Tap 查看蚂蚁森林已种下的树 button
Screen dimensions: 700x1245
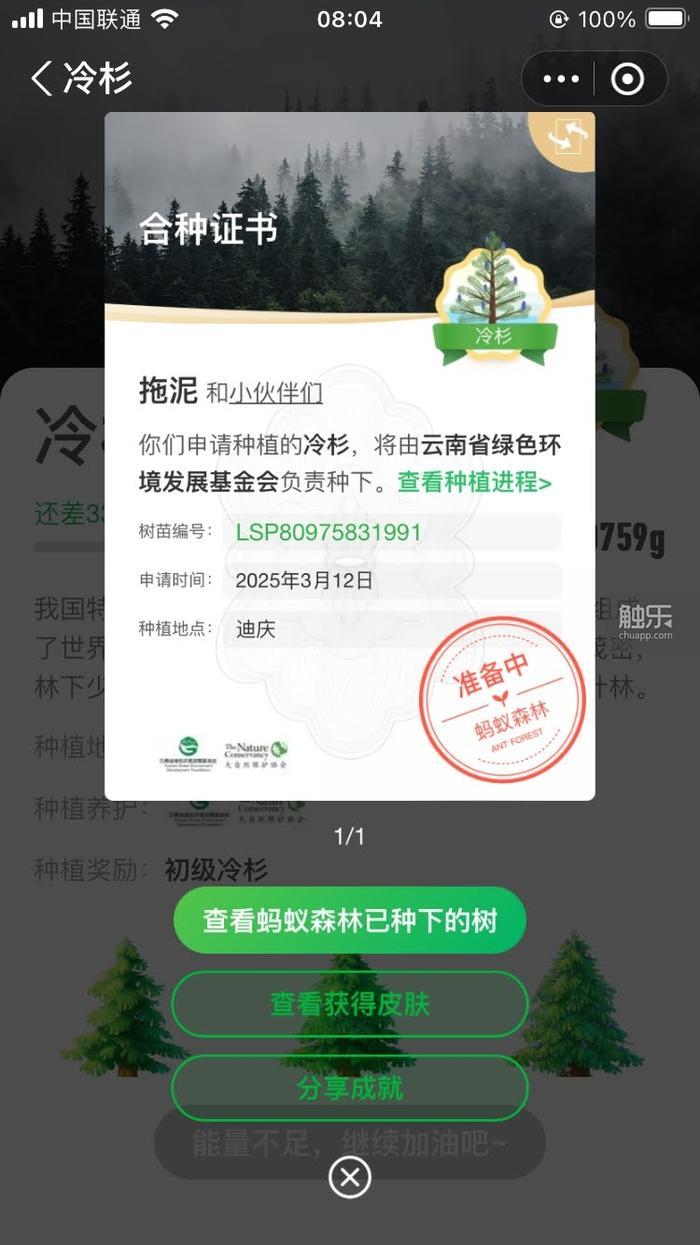point(350,920)
